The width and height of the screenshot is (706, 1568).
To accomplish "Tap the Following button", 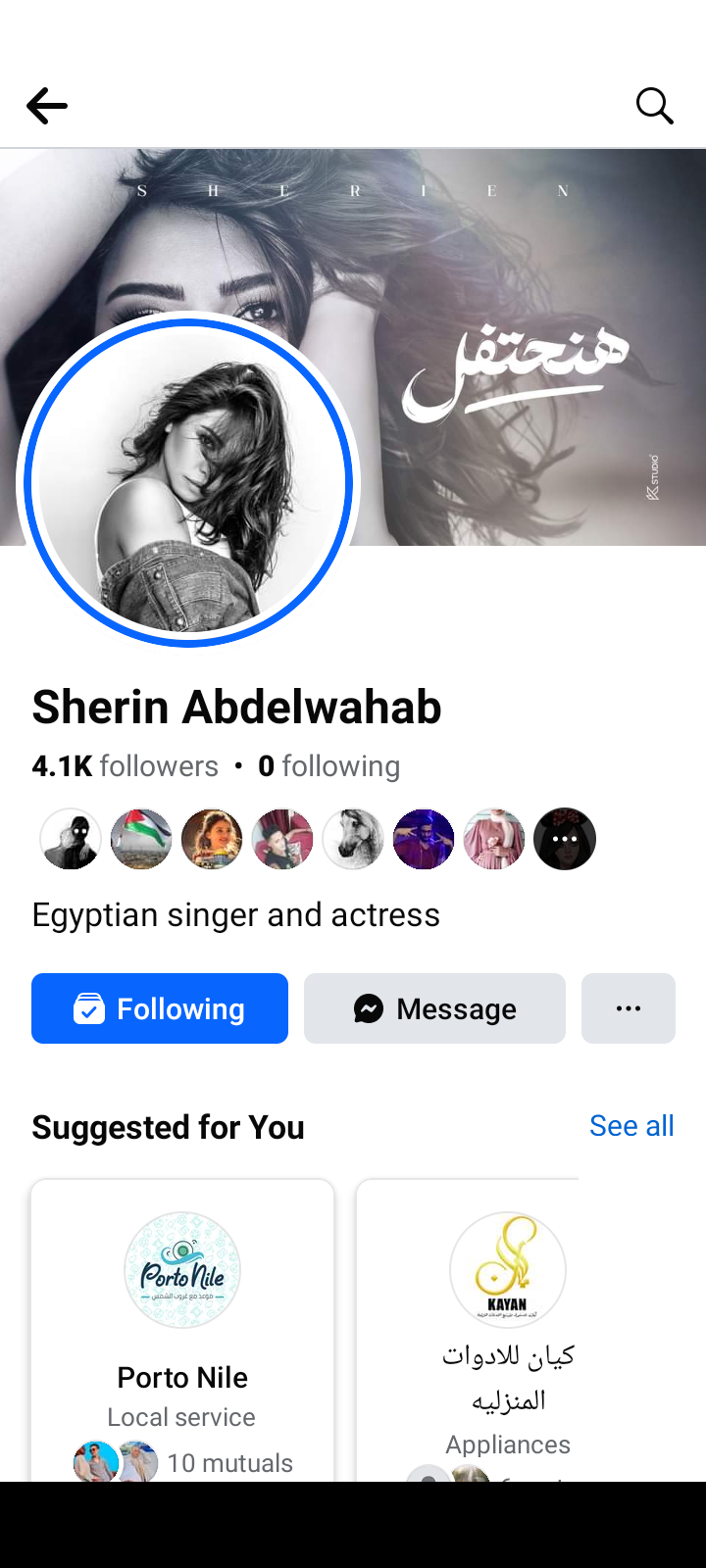I will [x=160, y=1008].
